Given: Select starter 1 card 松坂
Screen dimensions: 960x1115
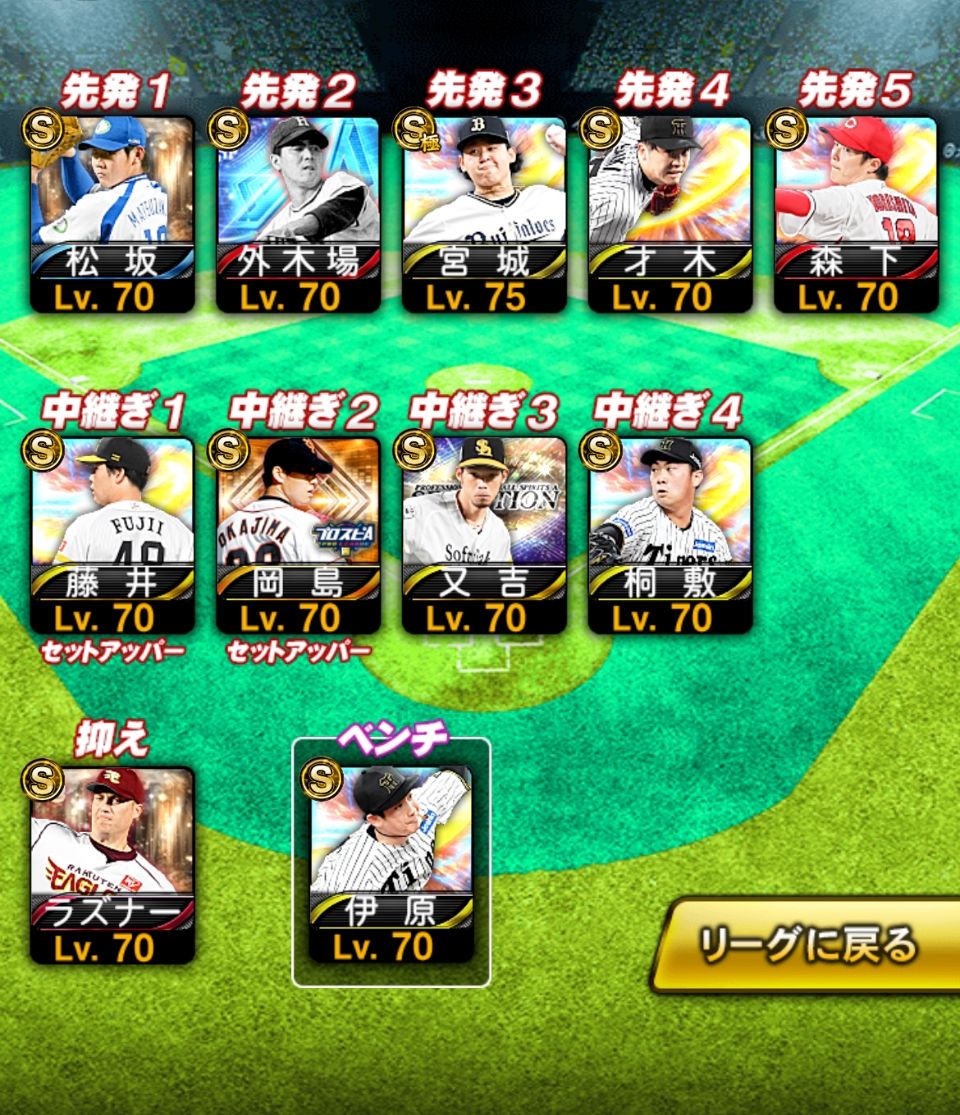Looking at the screenshot, I should pos(112,214).
